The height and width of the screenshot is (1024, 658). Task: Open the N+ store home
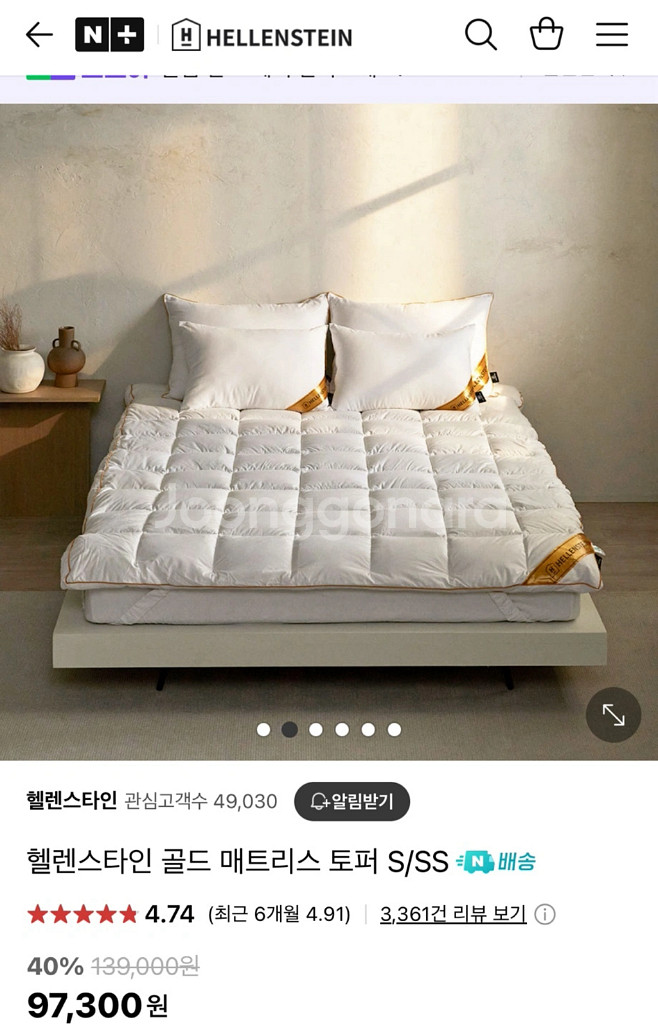(x=109, y=35)
